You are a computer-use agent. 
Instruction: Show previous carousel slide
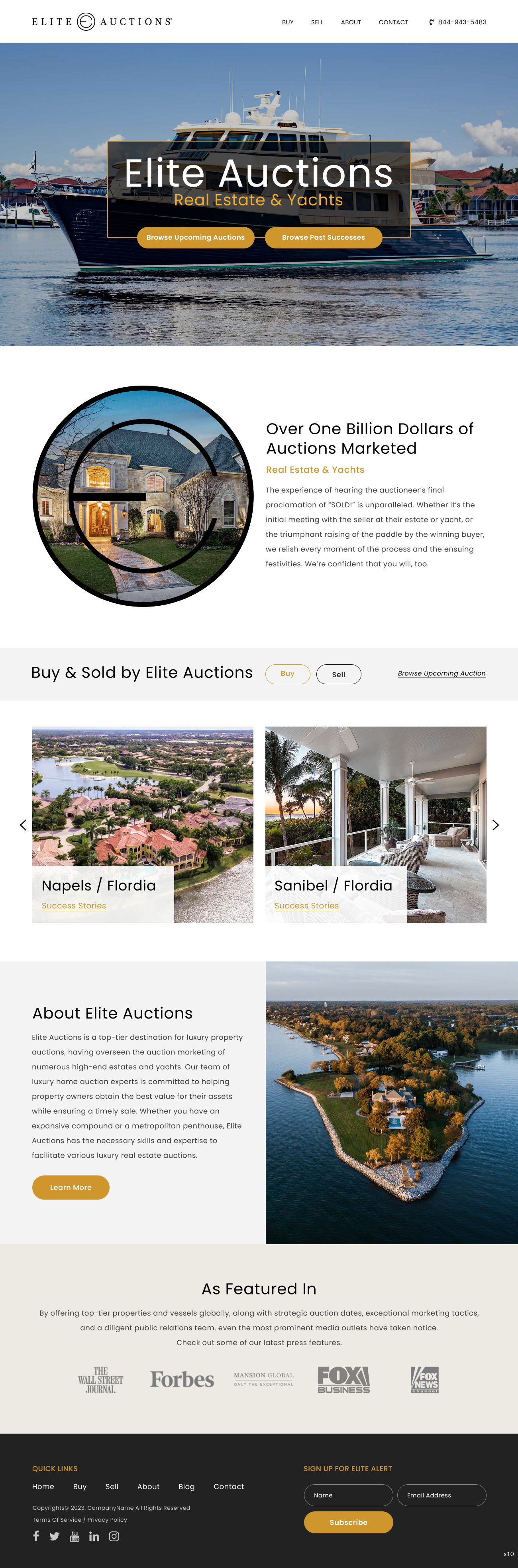click(x=23, y=825)
